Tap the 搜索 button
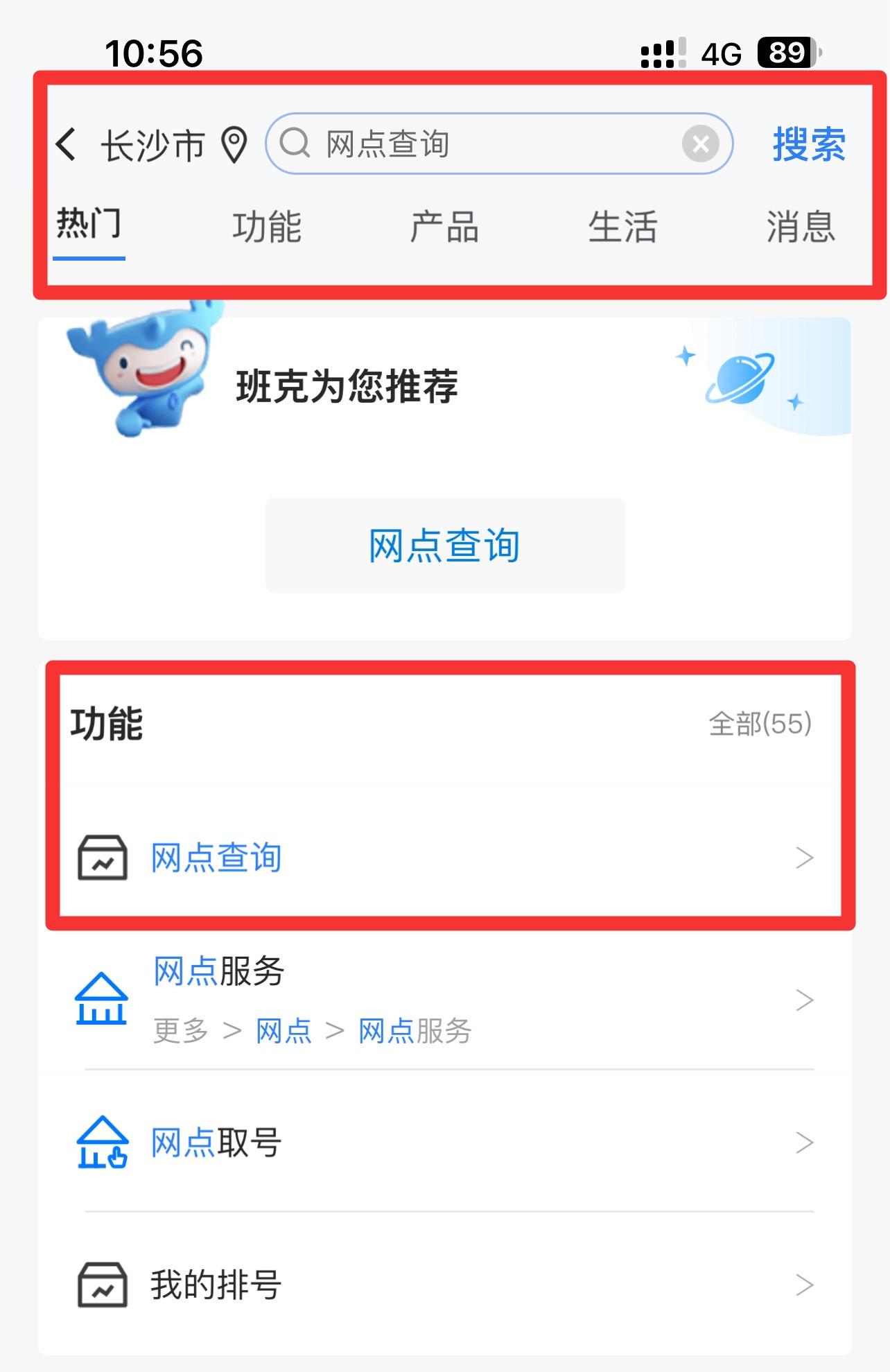This screenshot has width=890, height=1372. 809,145
